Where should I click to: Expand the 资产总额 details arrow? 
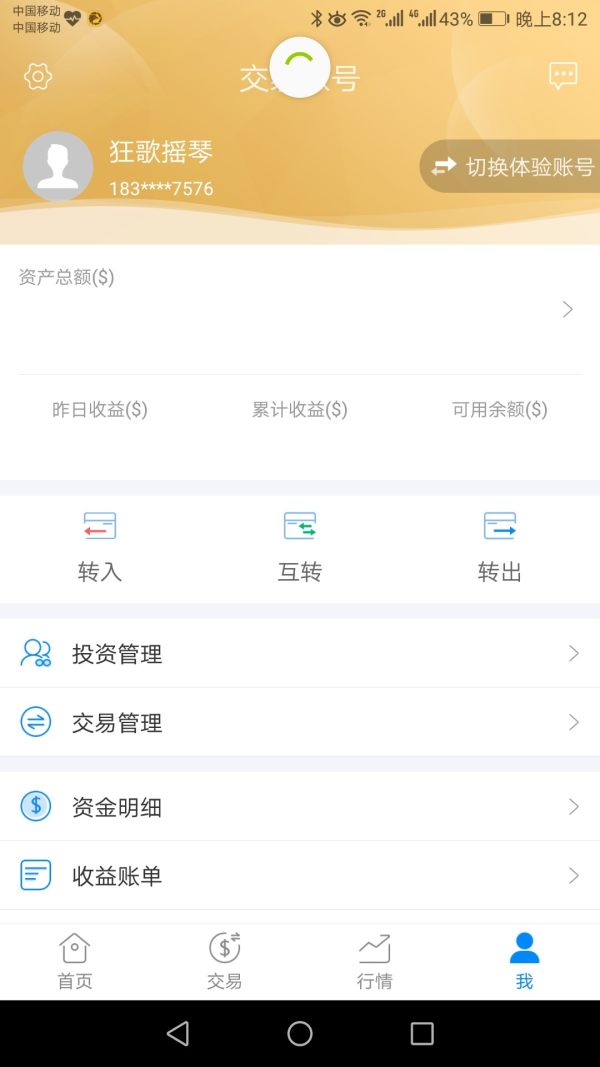(567, 310)
